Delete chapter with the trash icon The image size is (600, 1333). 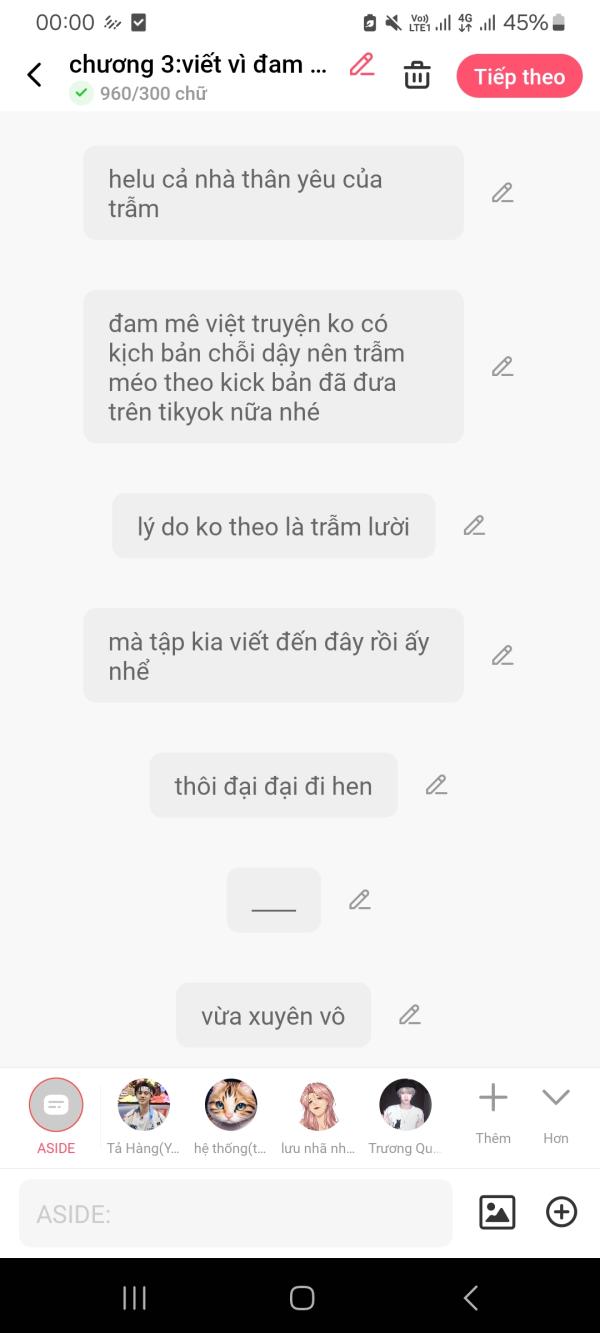[417, 76]
